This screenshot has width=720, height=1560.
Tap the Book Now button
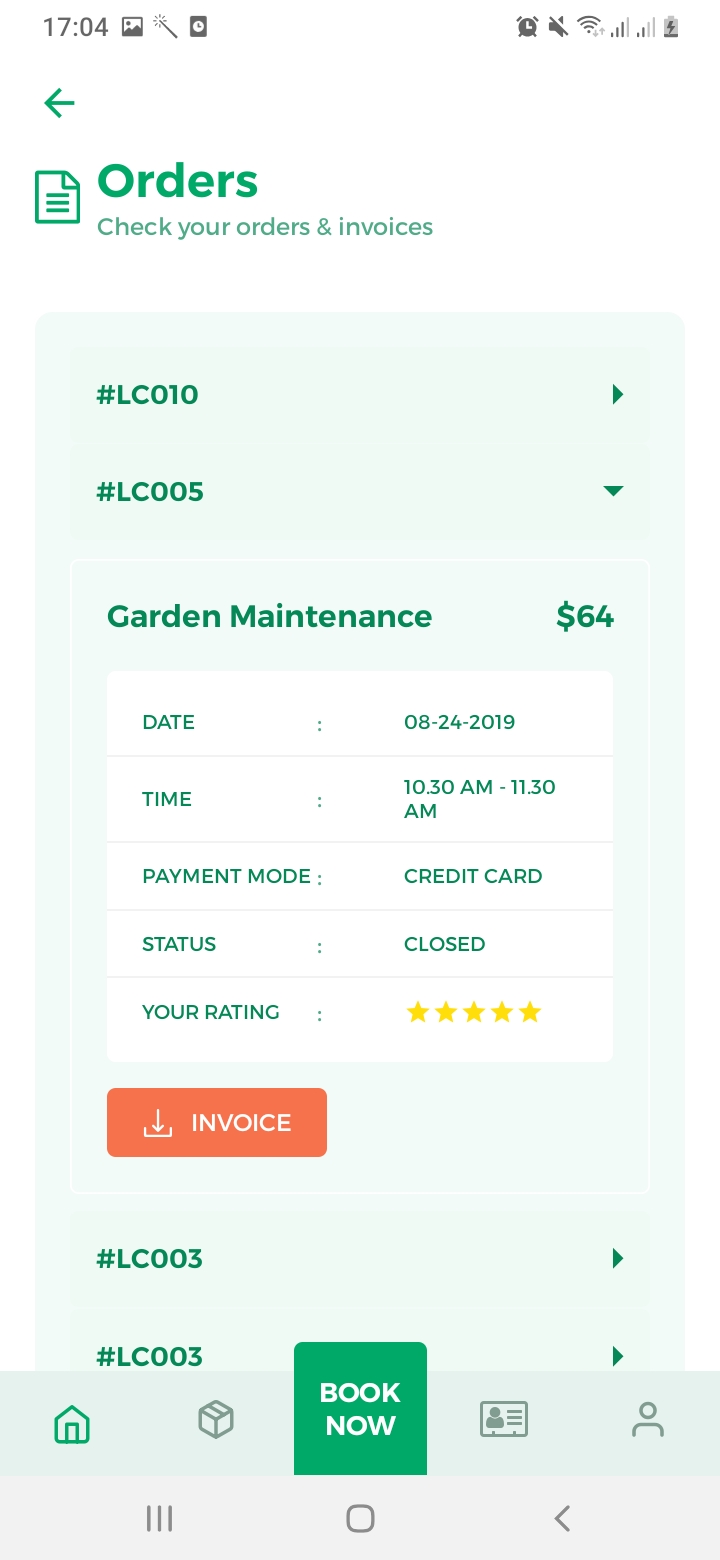[x=360, y=1408]
